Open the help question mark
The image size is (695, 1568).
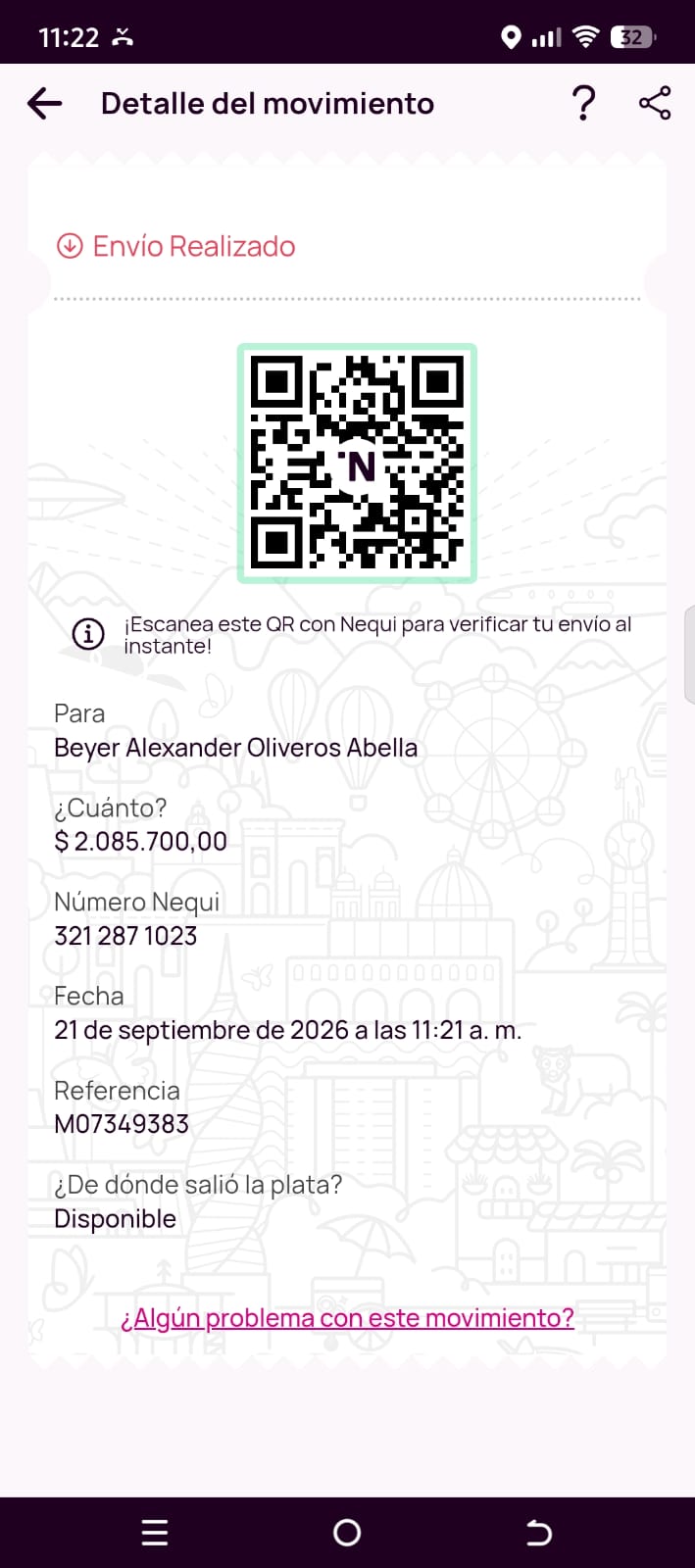click(583, 103)
